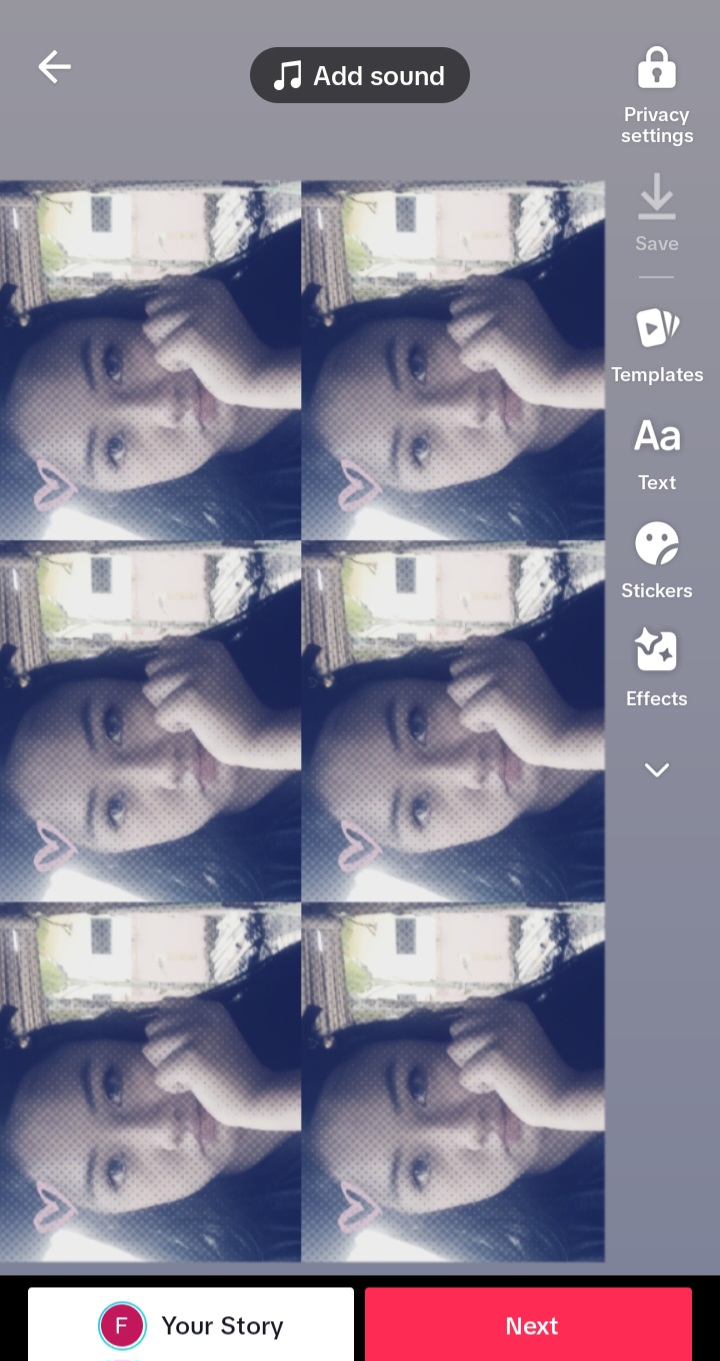Screen dimensions: 720x1361
Task: Add Text to the video
Action: pos(657,452)
